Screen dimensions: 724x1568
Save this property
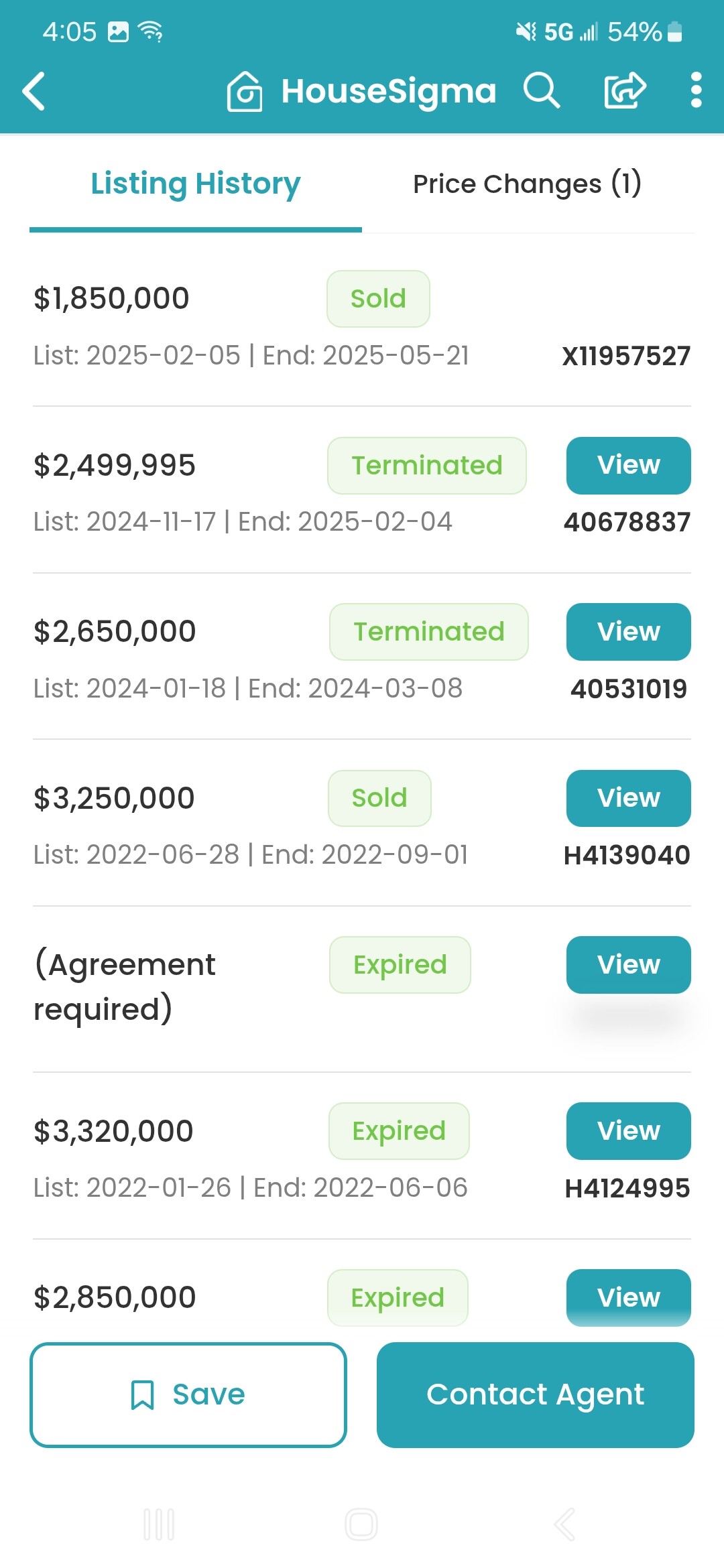coord(188,1395)
